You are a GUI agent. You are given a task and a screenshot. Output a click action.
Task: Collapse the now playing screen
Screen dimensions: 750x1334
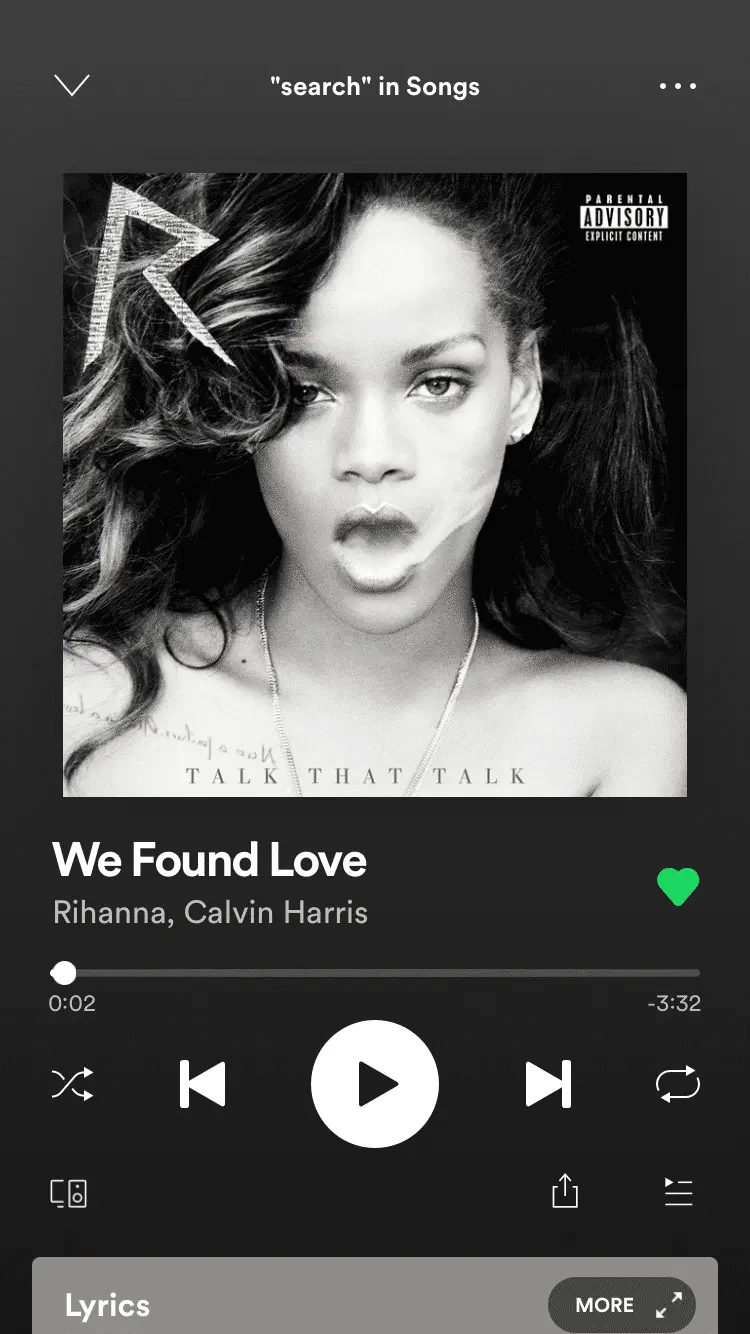point(71,86)
